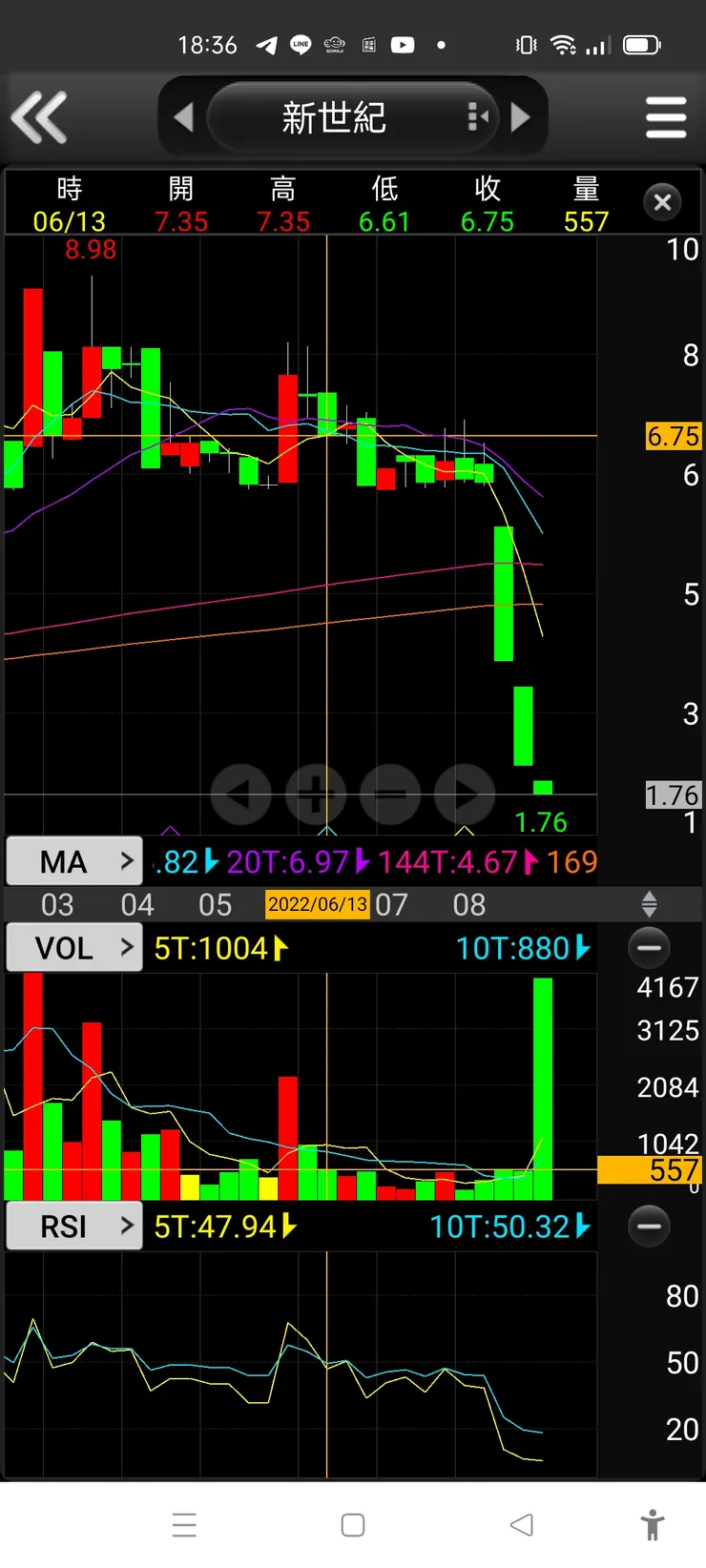Open the MA indicator selector

[x=74, y=861]
